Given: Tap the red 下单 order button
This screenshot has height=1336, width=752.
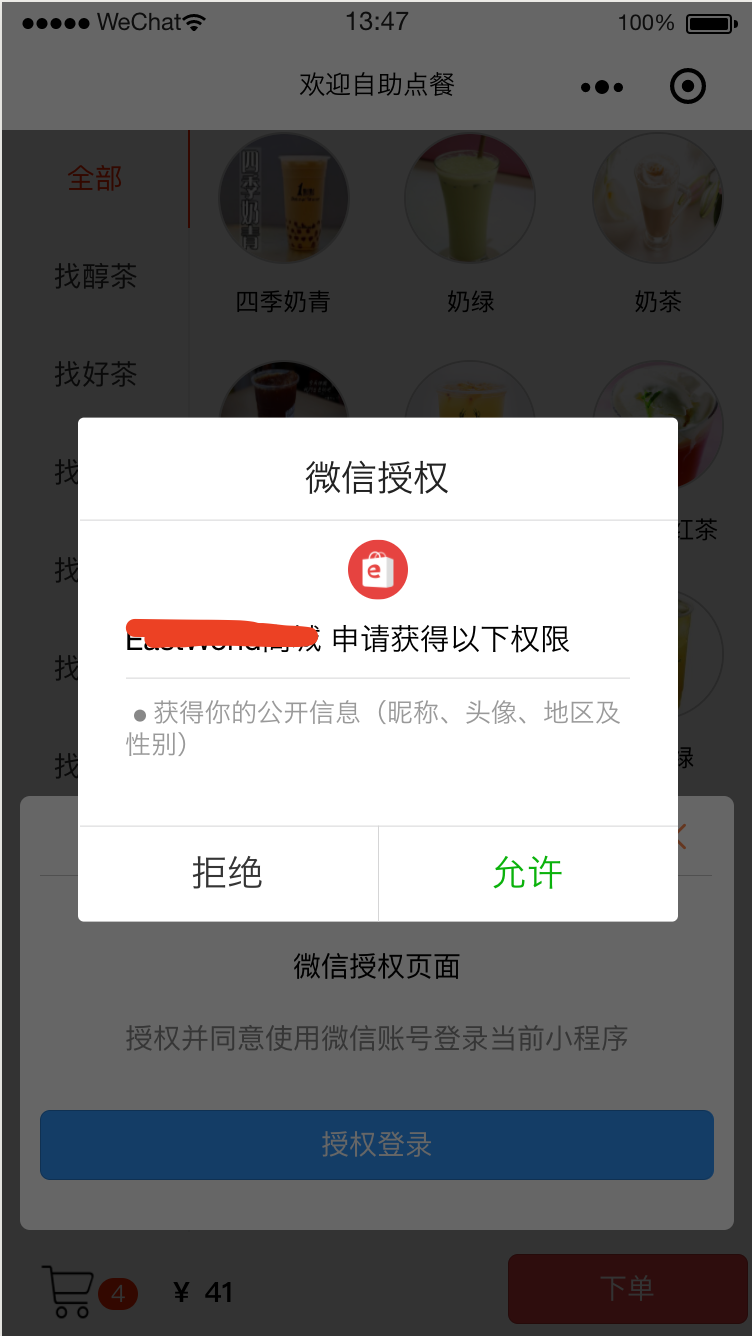Looking at the screenshot, I should (x=627, y=1289).
